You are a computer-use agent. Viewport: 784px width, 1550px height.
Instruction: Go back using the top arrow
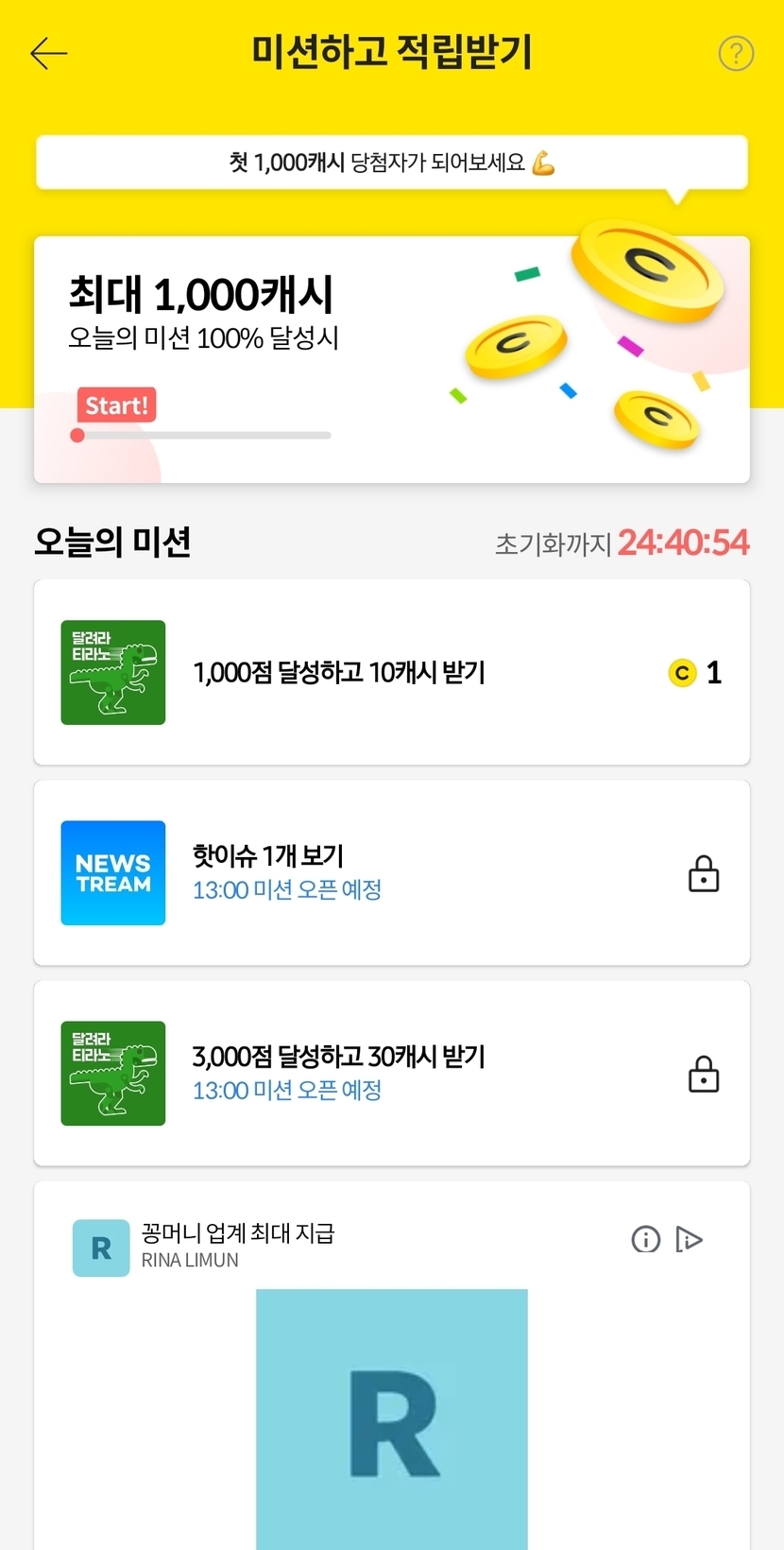coord(49,54)
